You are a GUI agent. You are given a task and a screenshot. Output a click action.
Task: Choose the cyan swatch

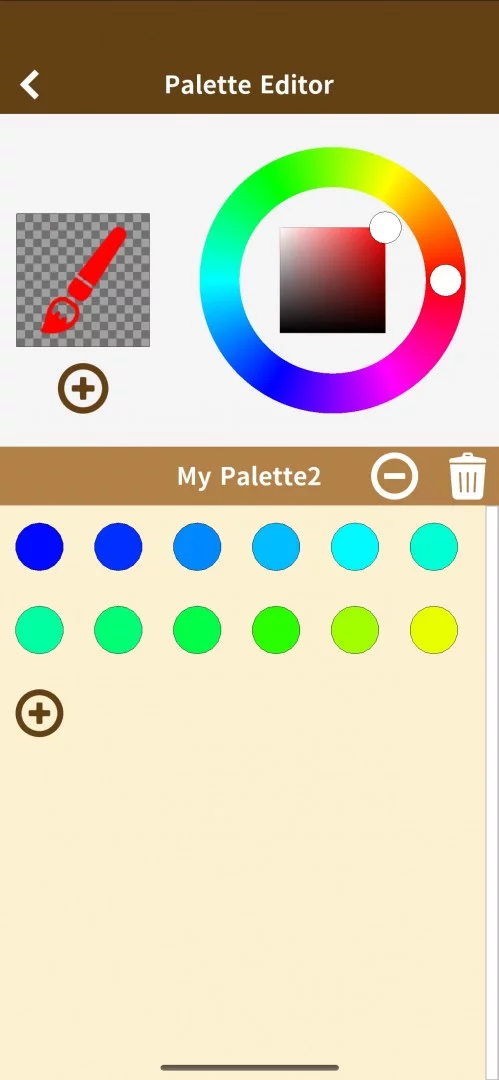tap(355, 547)
